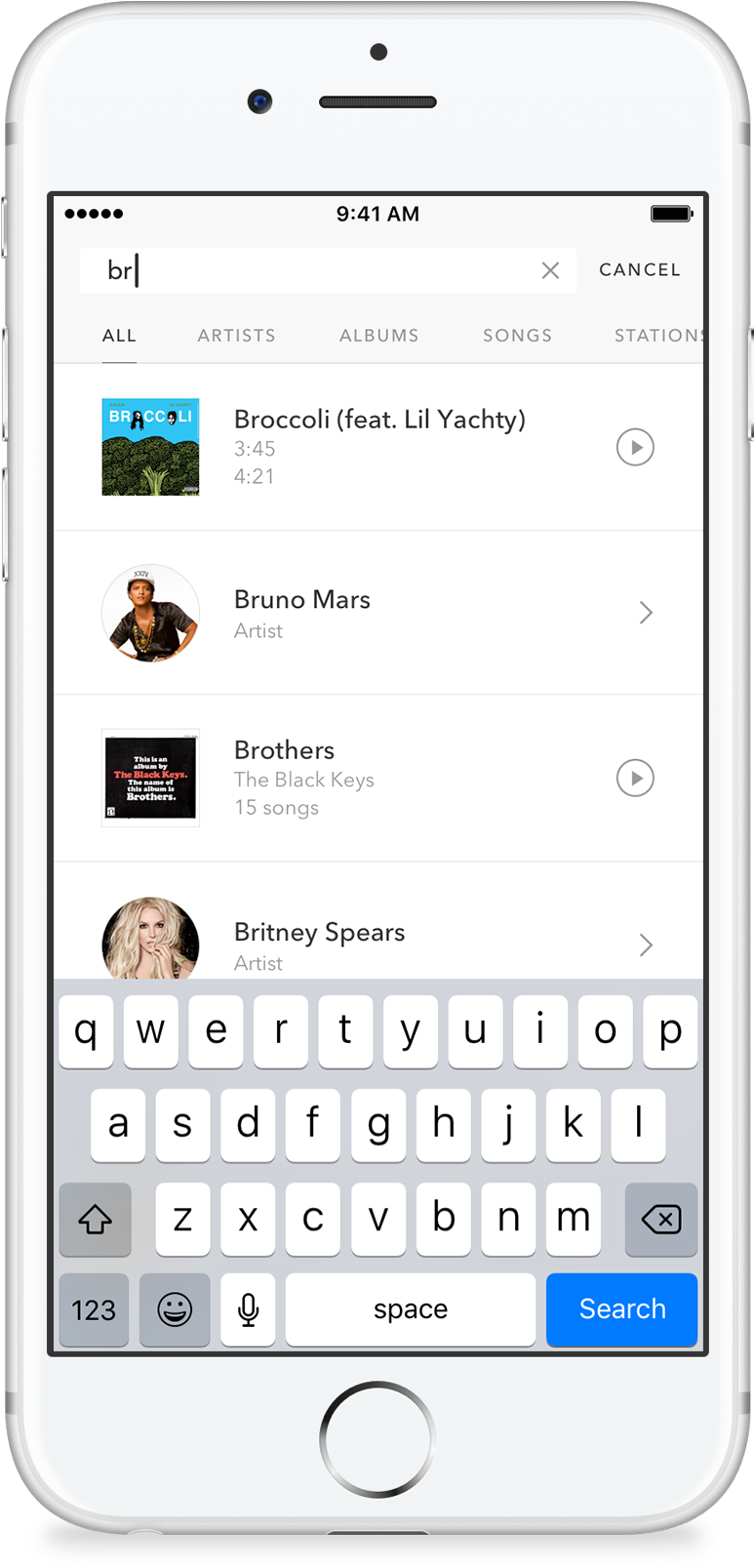Delete a character with the backspace key
The height and width of the screenshot is (1568, 754).
pyautogui.click(x=660, y=1220)
